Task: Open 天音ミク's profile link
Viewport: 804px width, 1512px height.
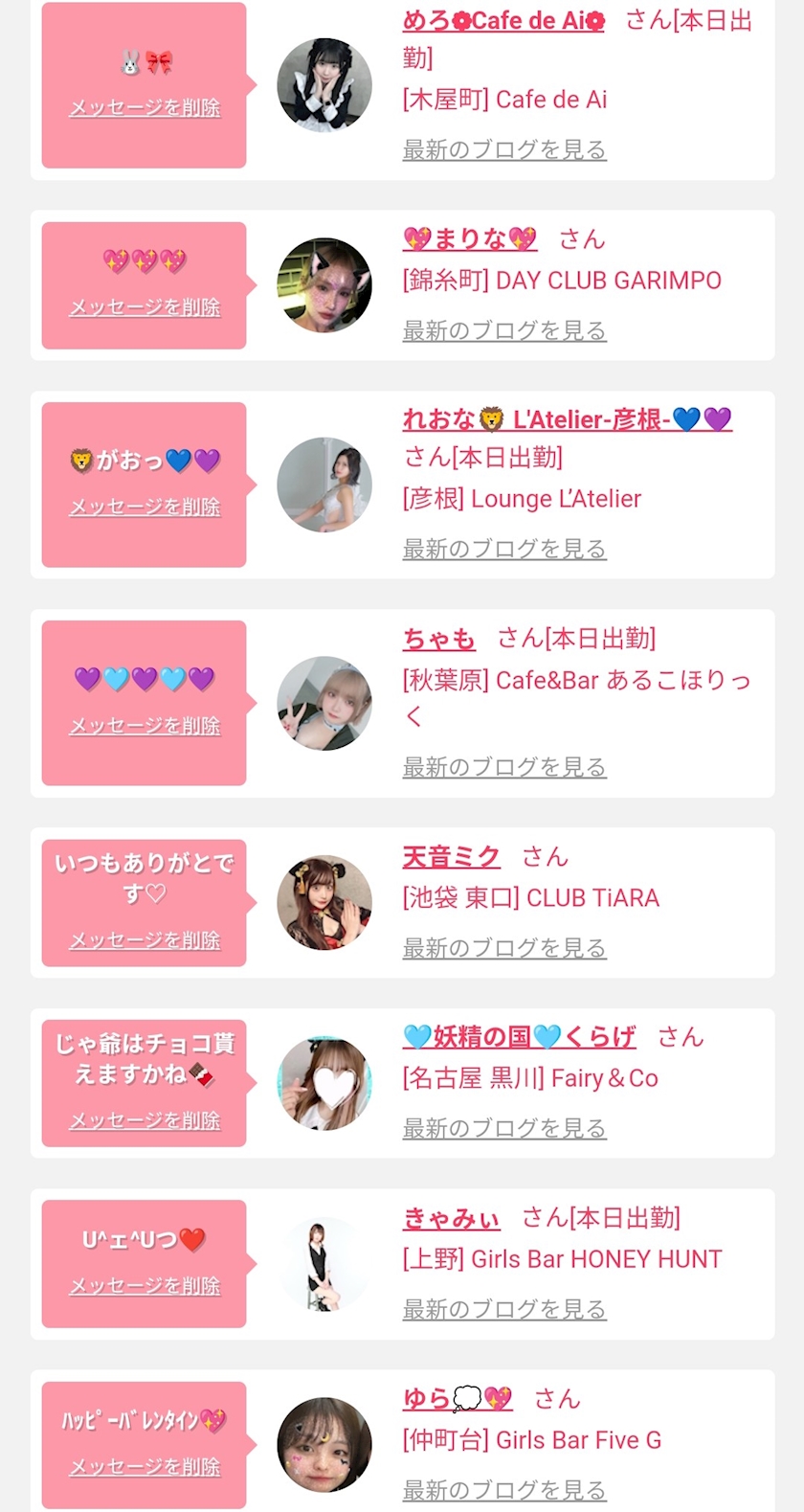Action: pos(452,856)
